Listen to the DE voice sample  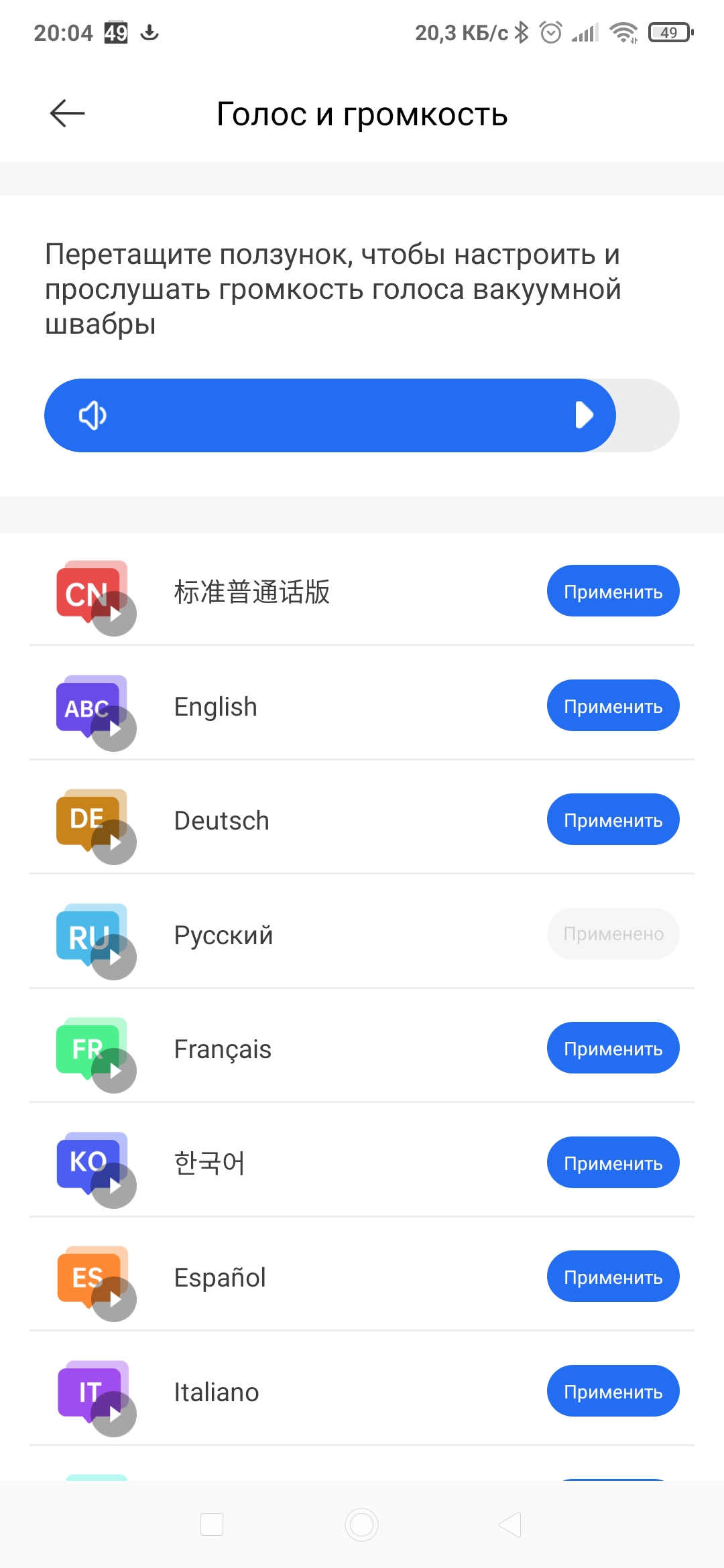114,842
